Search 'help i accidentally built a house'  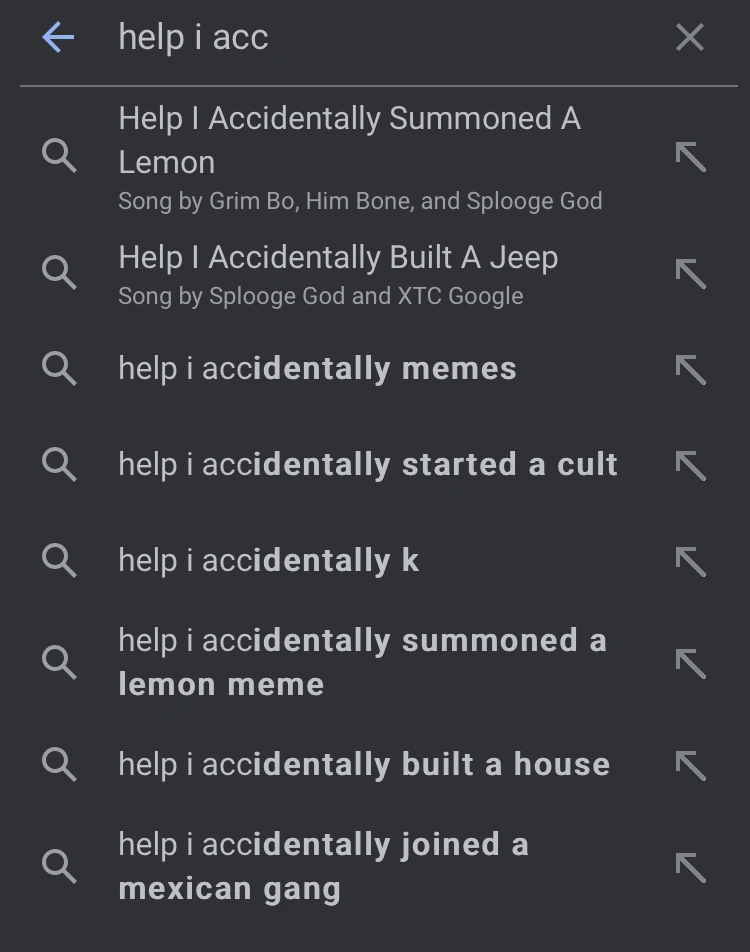click(363, 764)
